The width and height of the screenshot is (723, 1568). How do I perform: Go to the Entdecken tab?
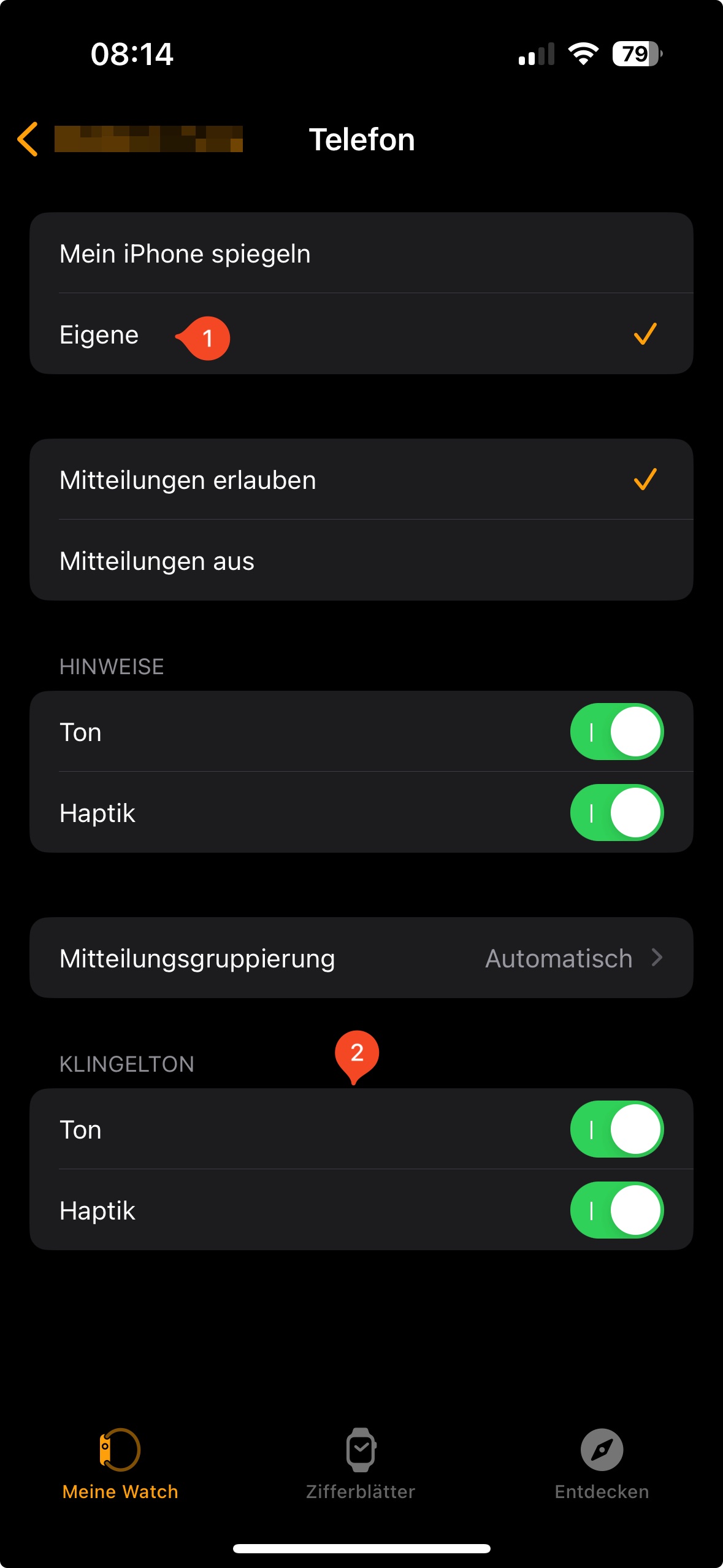click(x=602, y=1462)
